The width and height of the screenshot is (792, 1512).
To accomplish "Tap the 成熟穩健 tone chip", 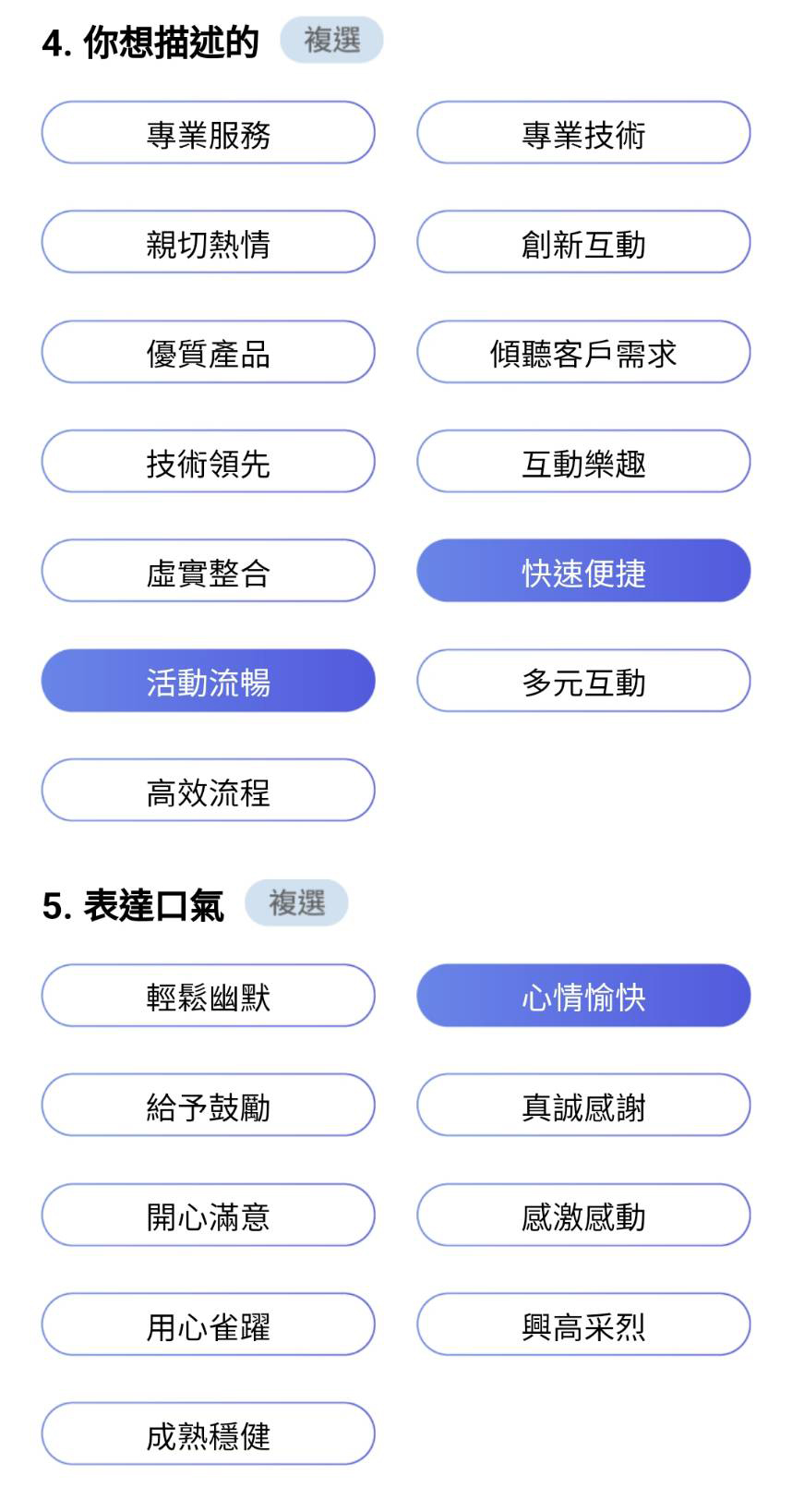I will point(208,1433).
